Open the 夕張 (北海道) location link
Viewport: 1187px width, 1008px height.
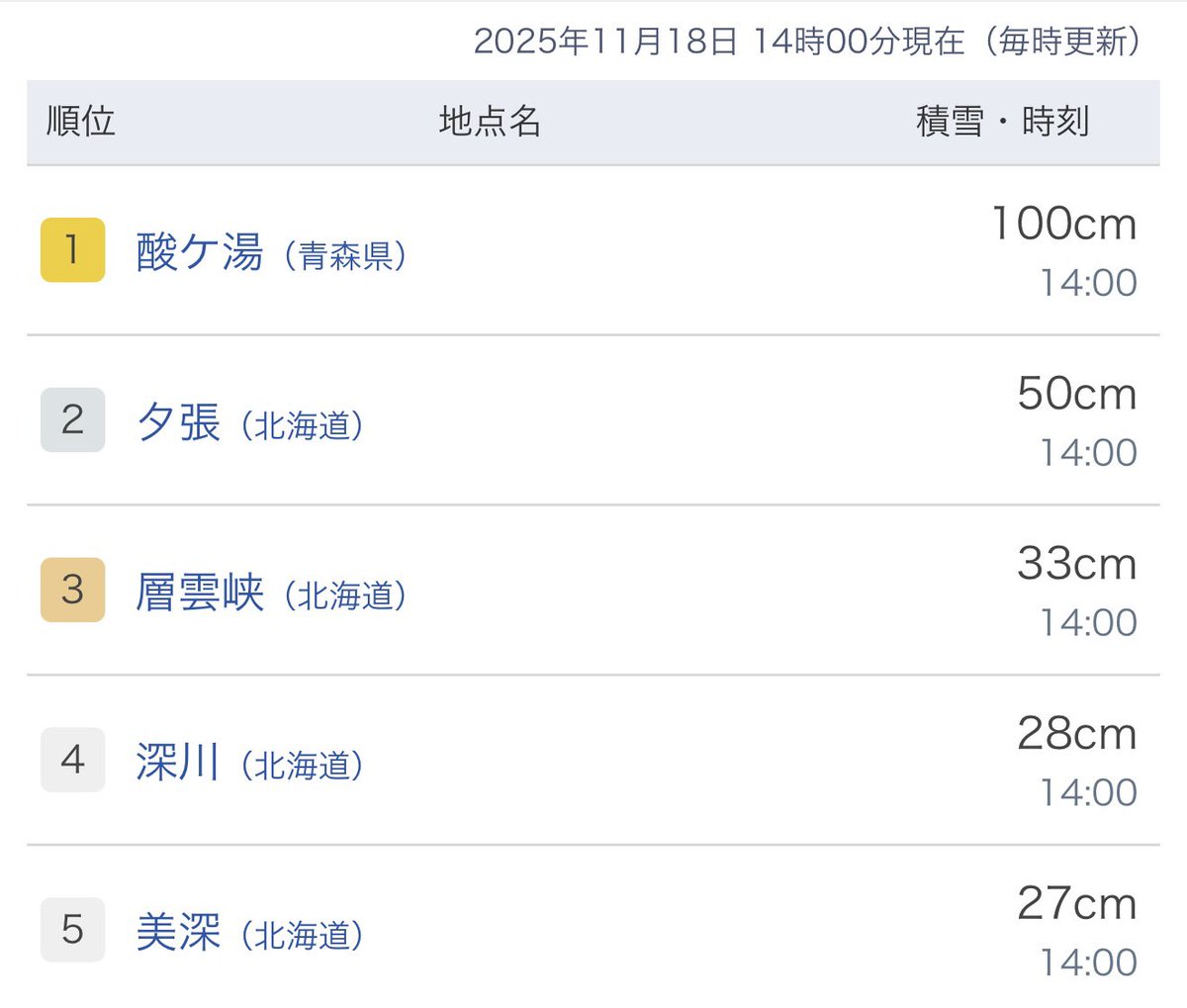179,422
